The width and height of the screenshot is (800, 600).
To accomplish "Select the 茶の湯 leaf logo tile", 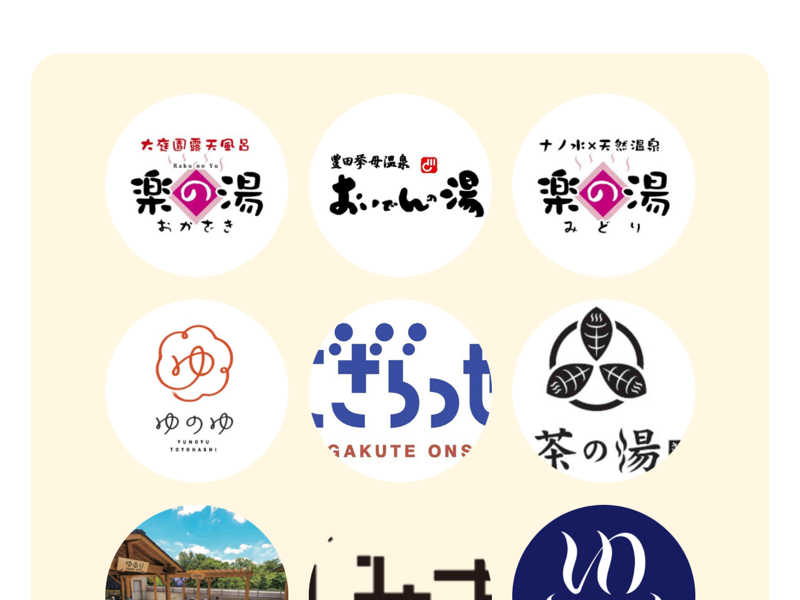I will [x=603, y=390].
